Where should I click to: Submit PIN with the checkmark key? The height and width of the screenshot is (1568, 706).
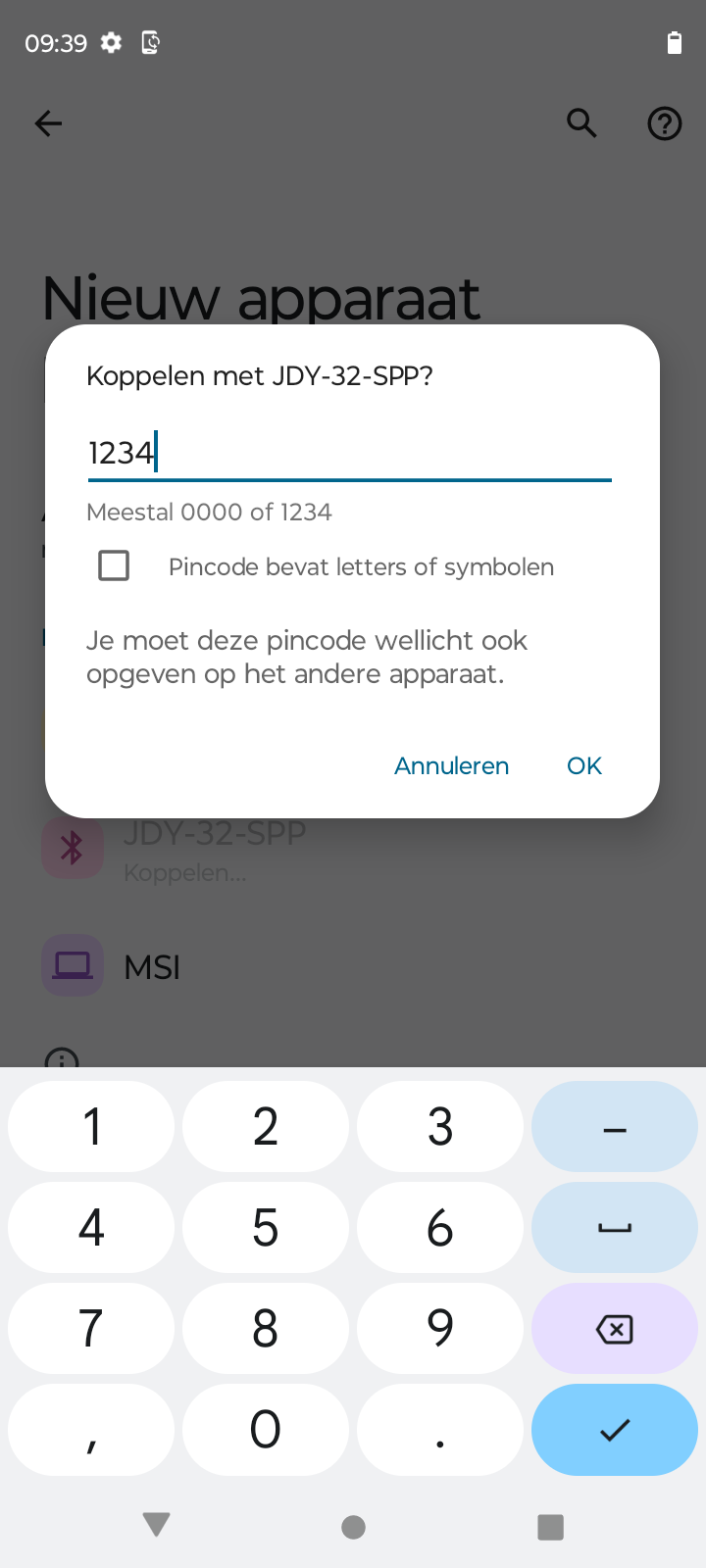(614, 1429)
